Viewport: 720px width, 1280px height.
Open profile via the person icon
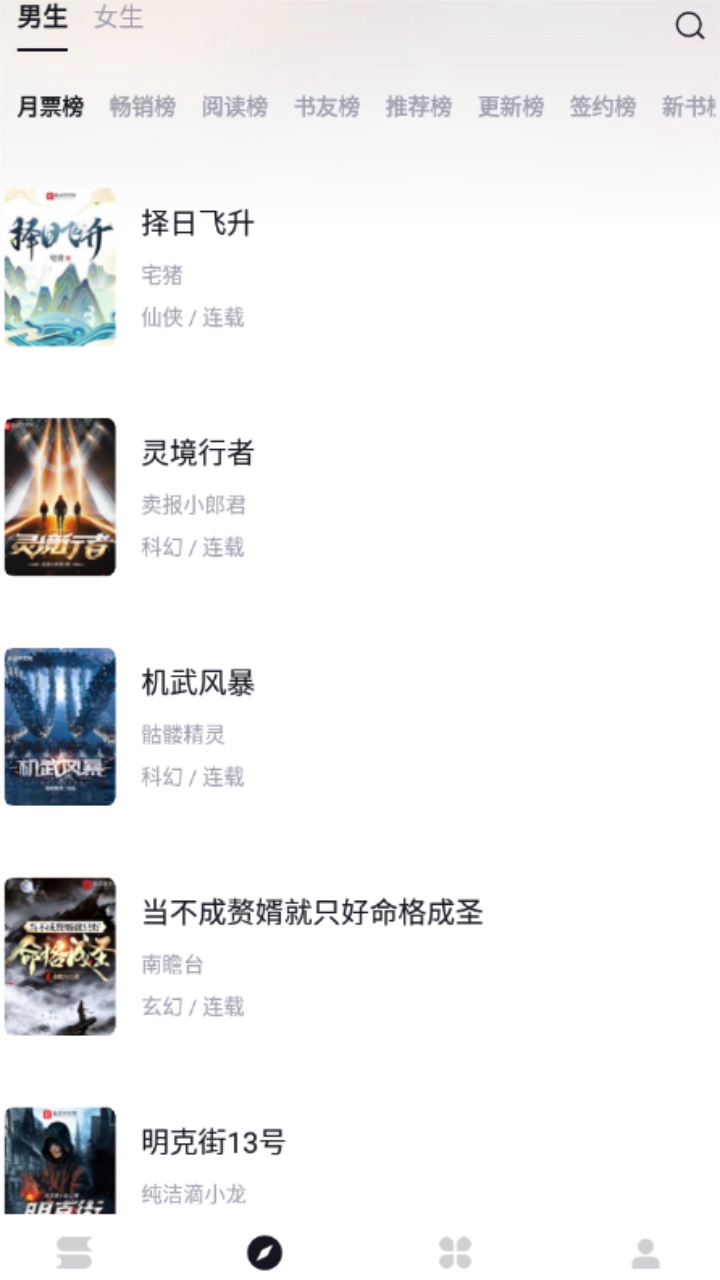[643, 1250]
